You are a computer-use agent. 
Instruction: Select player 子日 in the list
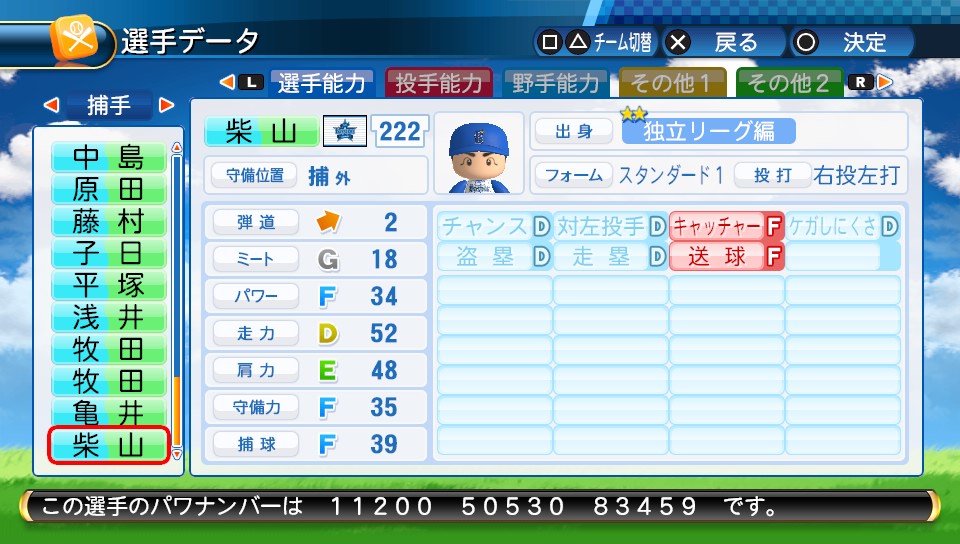point(108,253)
